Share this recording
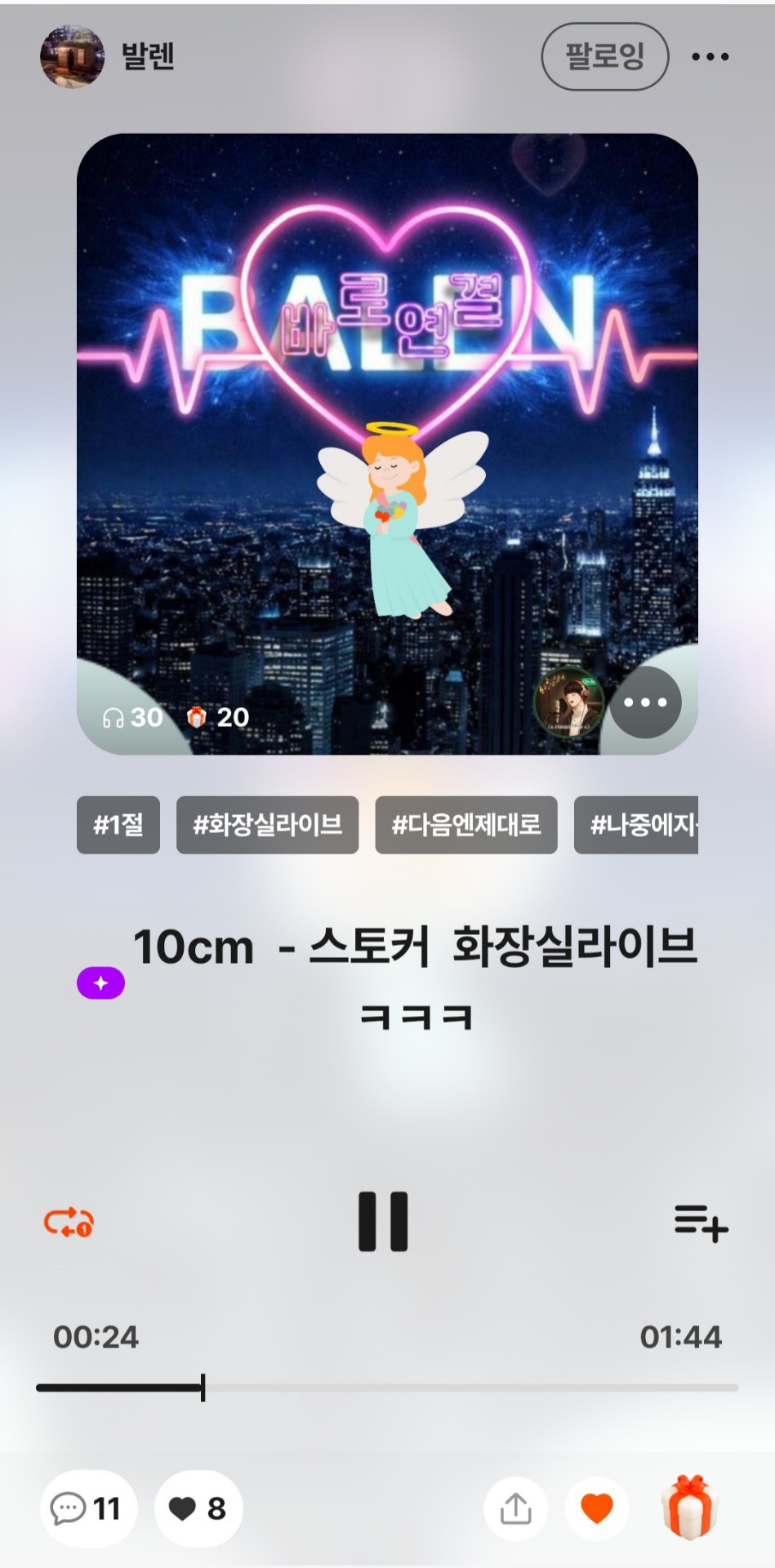This screenshot has width=775, height=1568. [x=515, y=1508]
